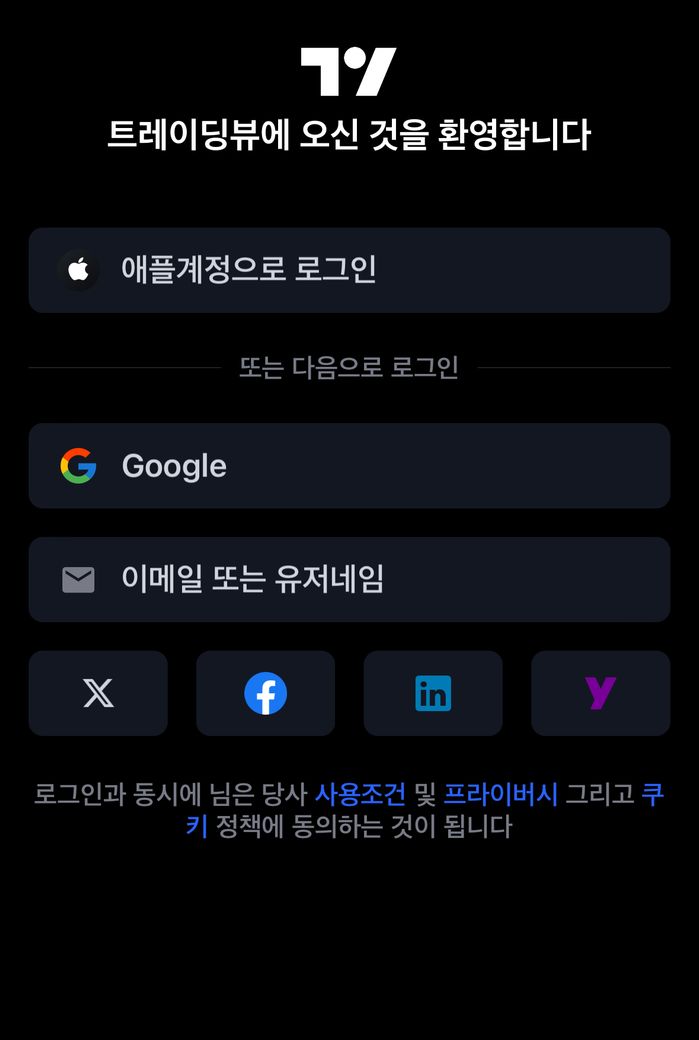This screenshot has width=699, height=1040.
Task: Open the 프라이버시 privacy link
Action: 500,795
